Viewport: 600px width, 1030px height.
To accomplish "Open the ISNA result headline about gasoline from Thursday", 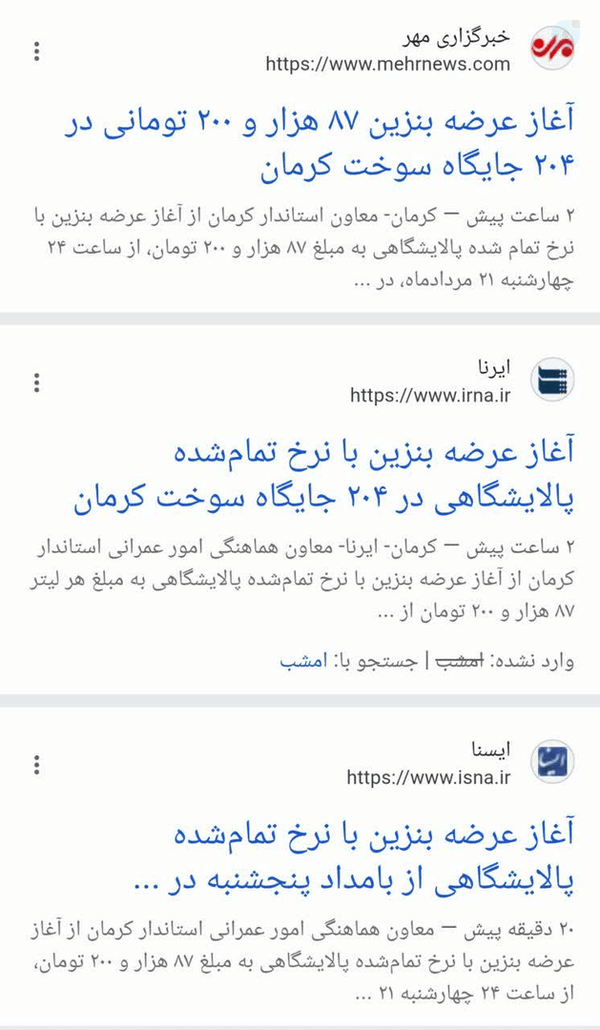I will 354,859.
